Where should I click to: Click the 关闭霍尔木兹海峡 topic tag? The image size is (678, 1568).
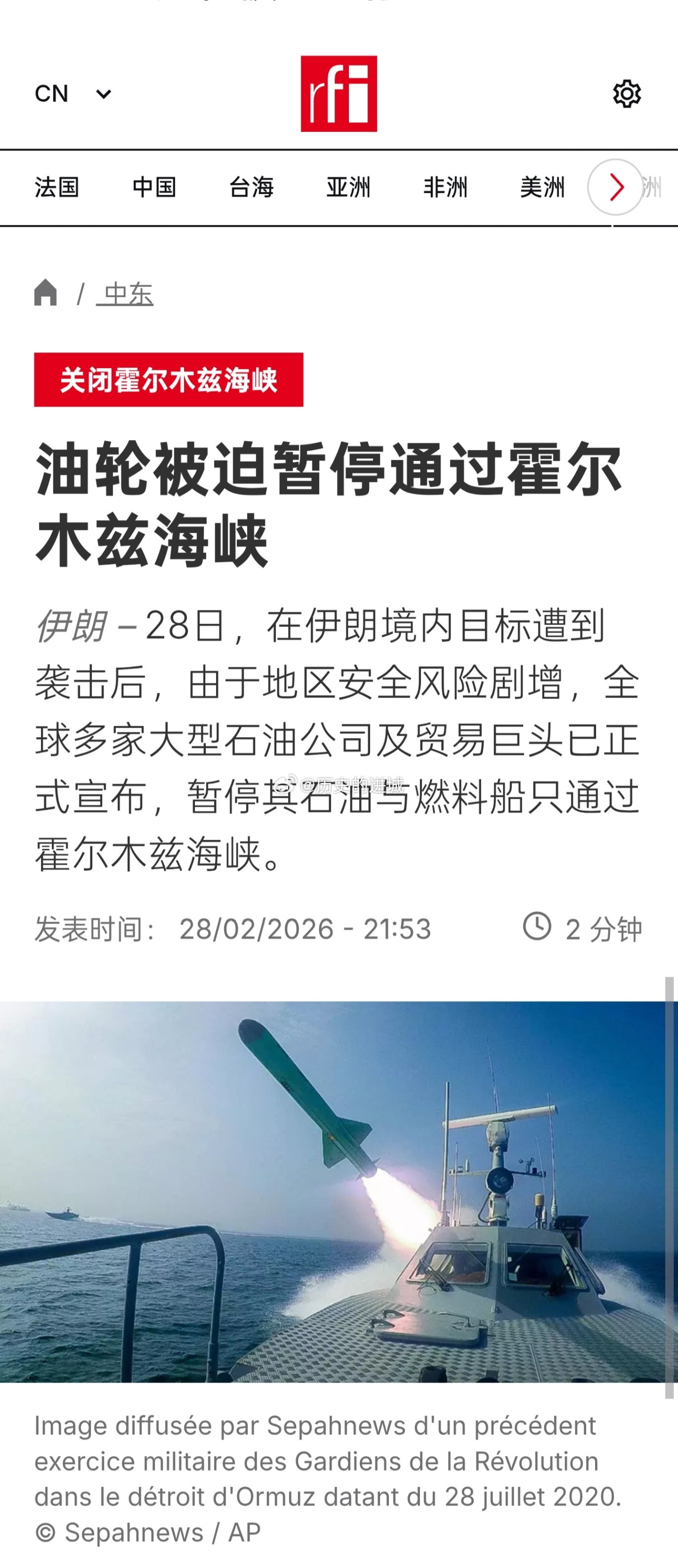(x=169, y=380)
